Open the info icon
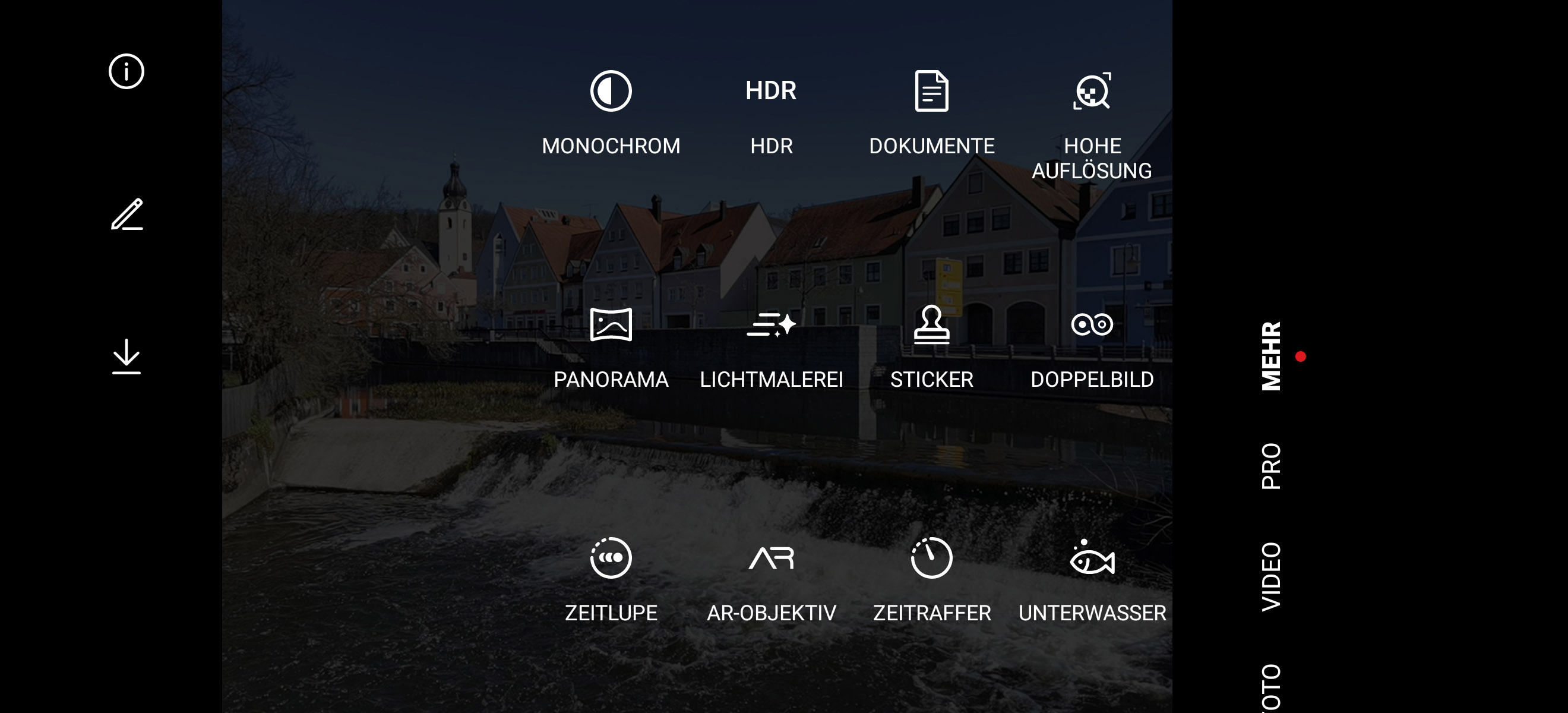The height and width of the screenshot is (713, 1568). pyautogui.click(x=126, y=71)
